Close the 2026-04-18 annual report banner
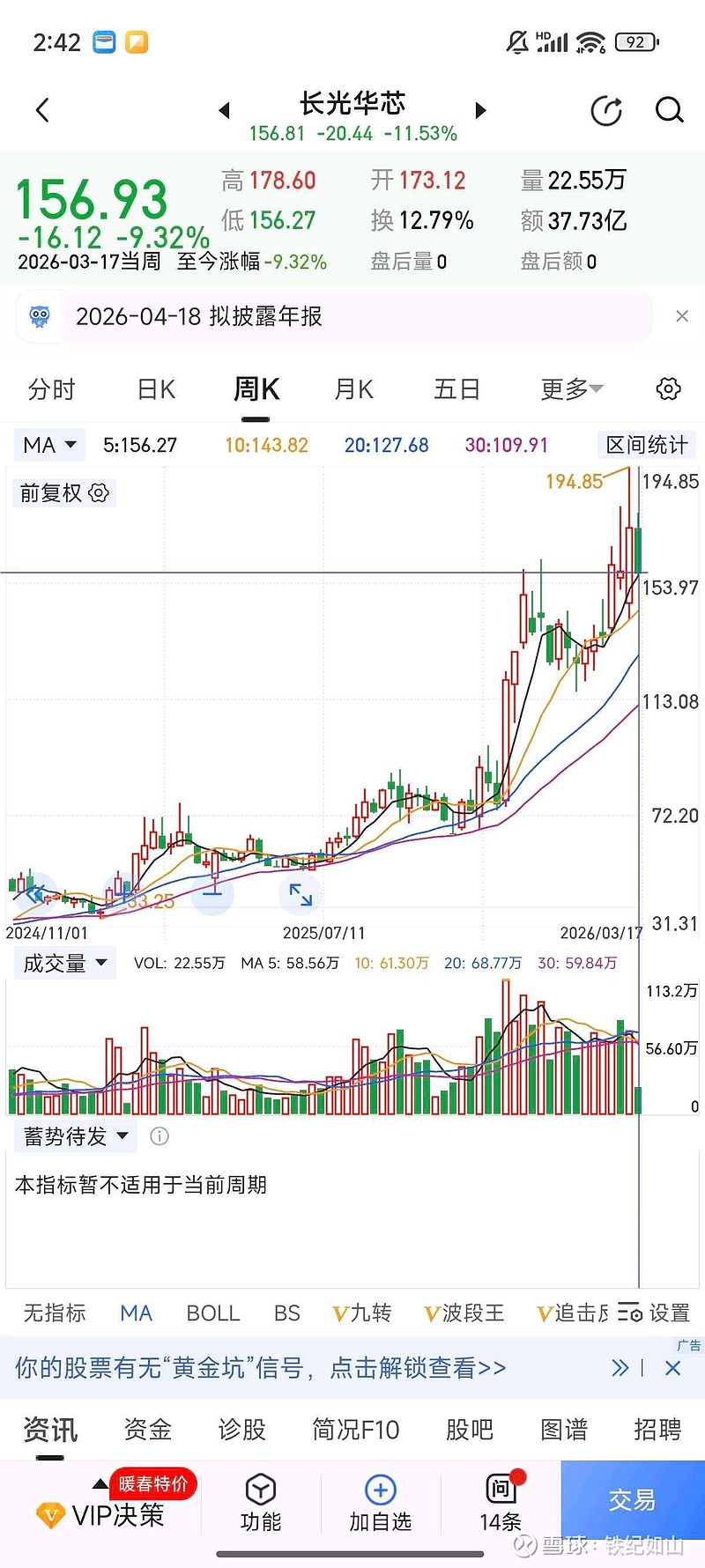The width and height of the screenshot is (705, 1568). click(681, 315)
